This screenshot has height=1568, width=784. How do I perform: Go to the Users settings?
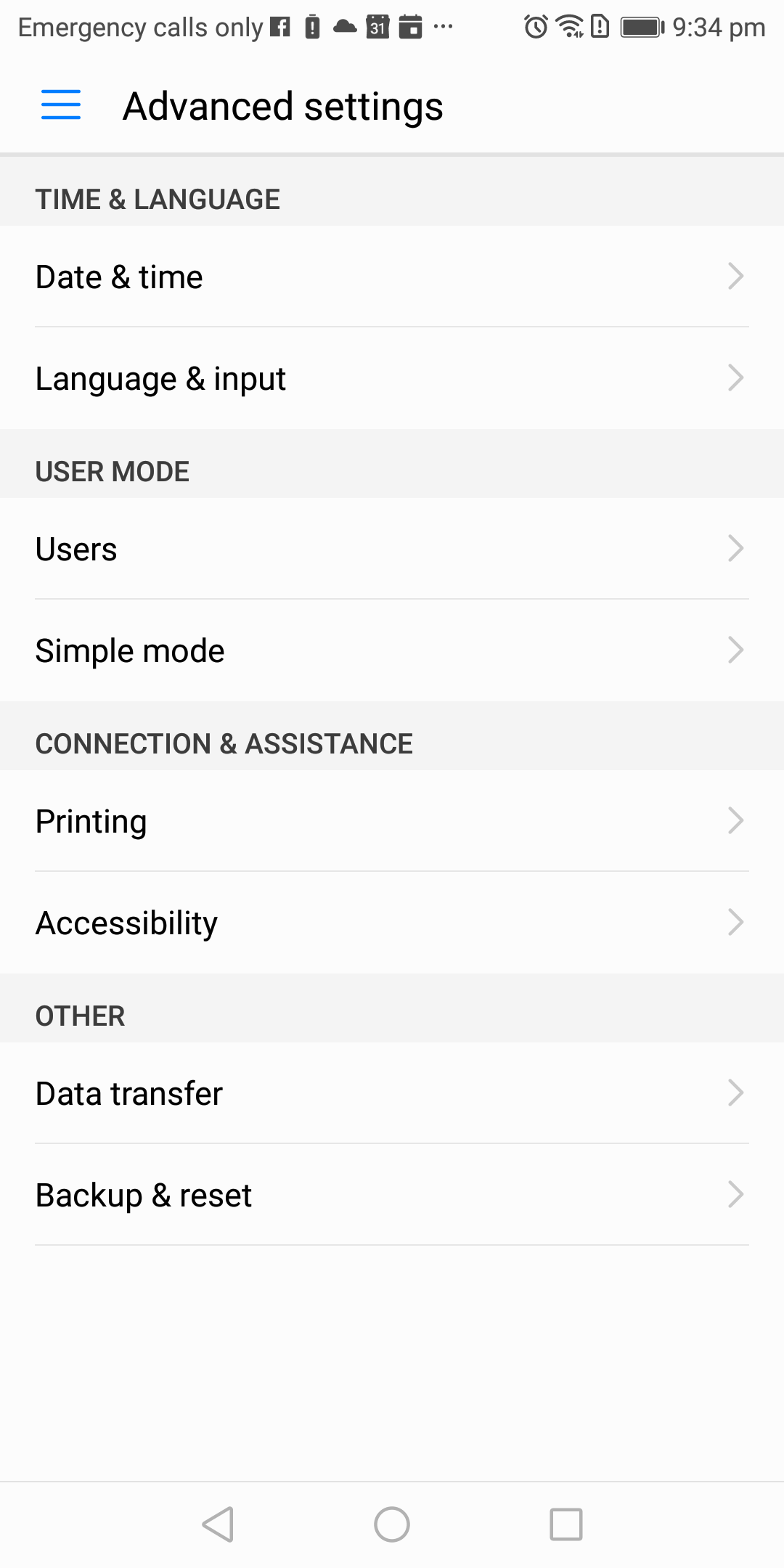[392, 549]
